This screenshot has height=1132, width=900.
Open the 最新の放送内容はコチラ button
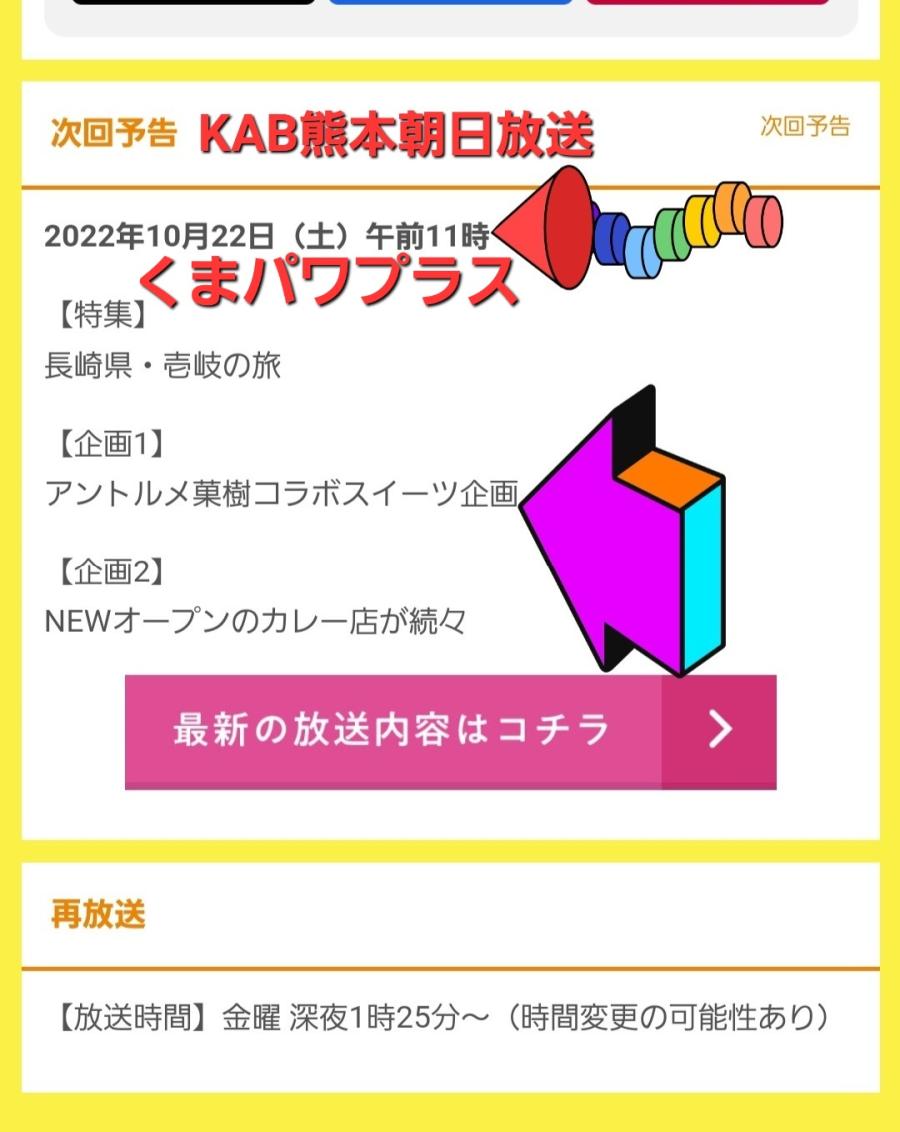pyautogui.click(x=450, y=731)
